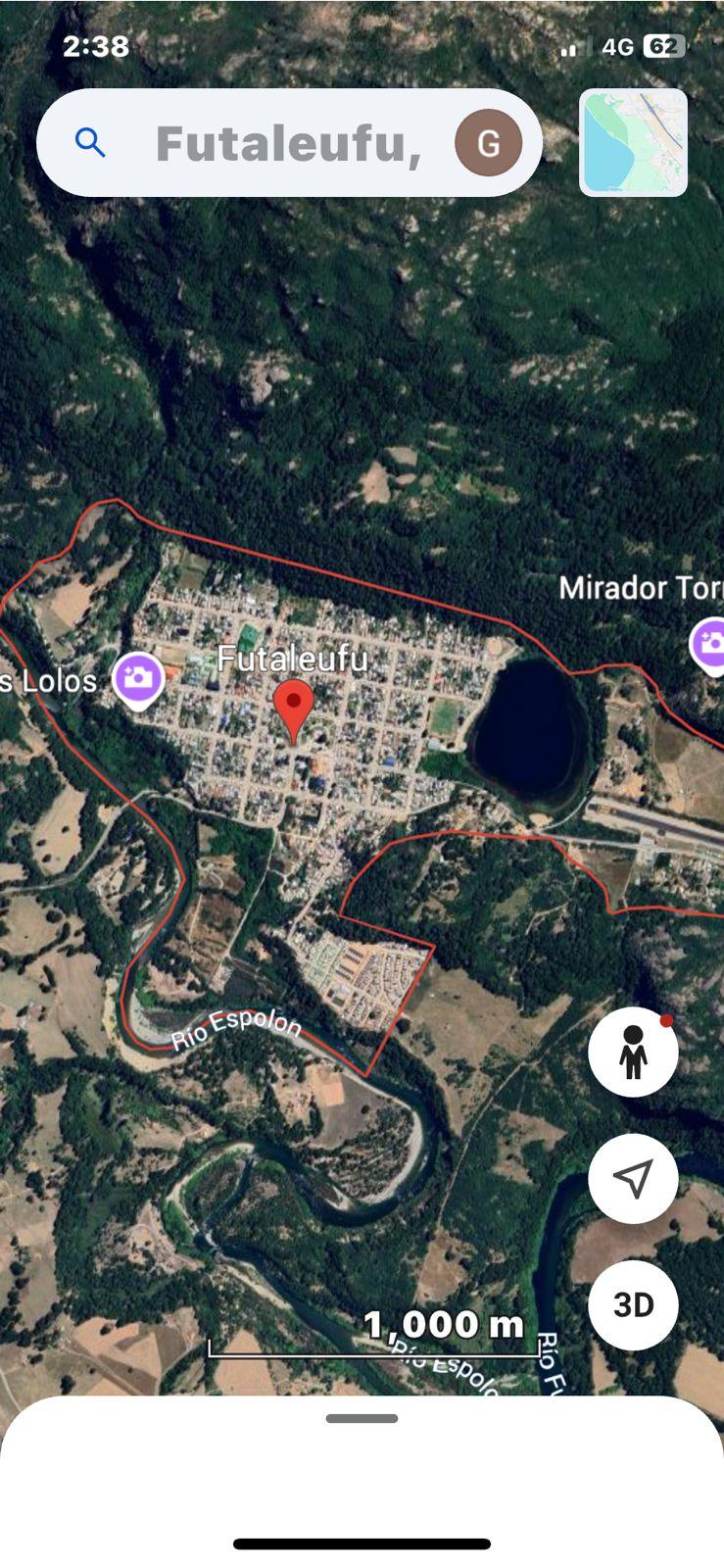Open the map layers thumbnail
This screenshot has height=1568, width=724.
633,143
